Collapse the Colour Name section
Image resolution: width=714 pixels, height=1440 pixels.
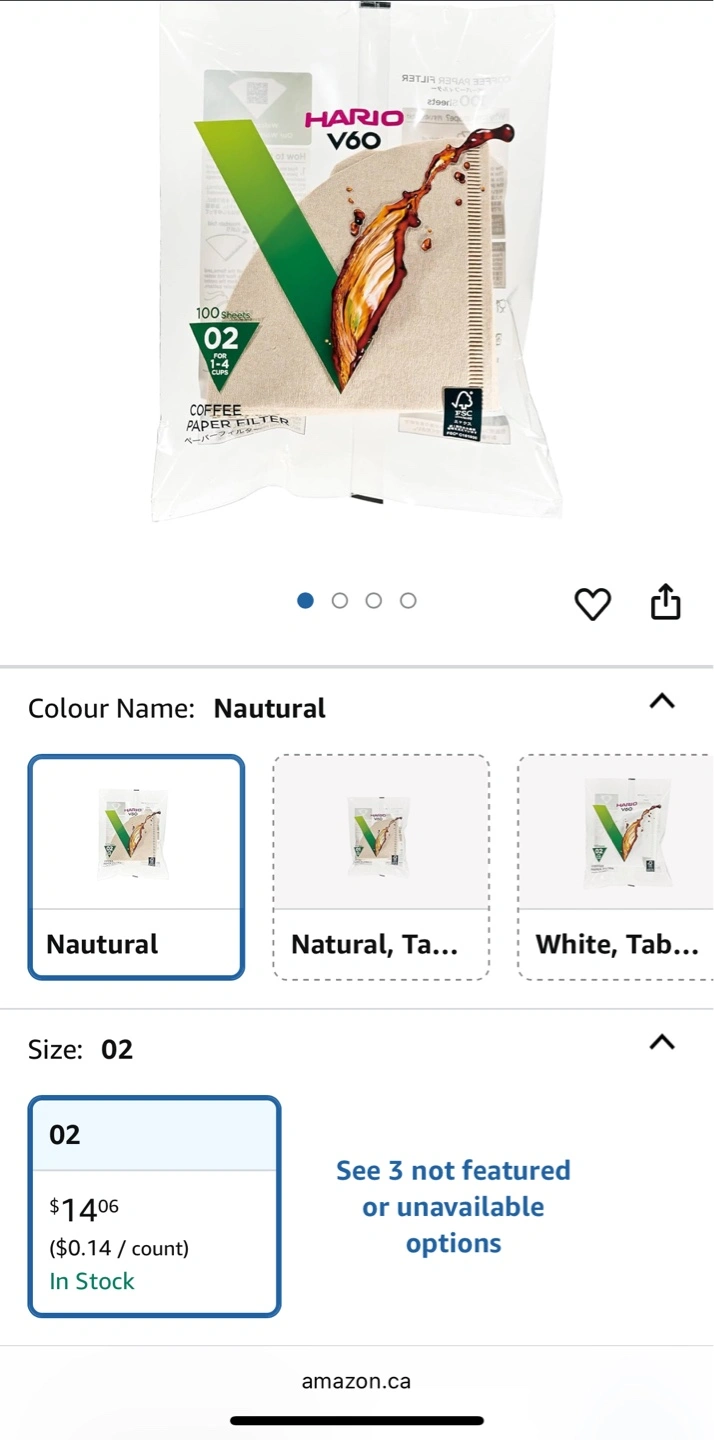tap(662, 702)
